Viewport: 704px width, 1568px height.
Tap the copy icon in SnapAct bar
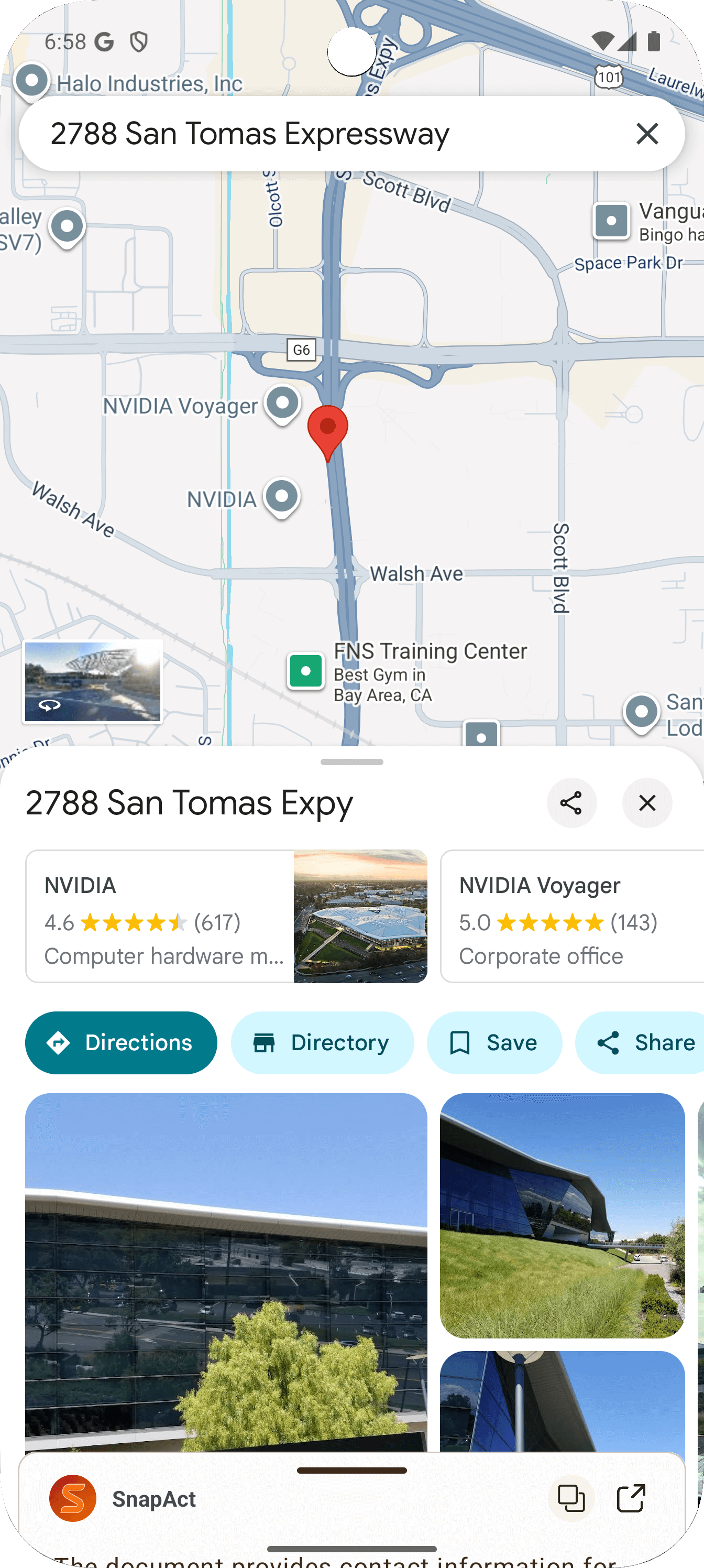[x=571, y=1498]
